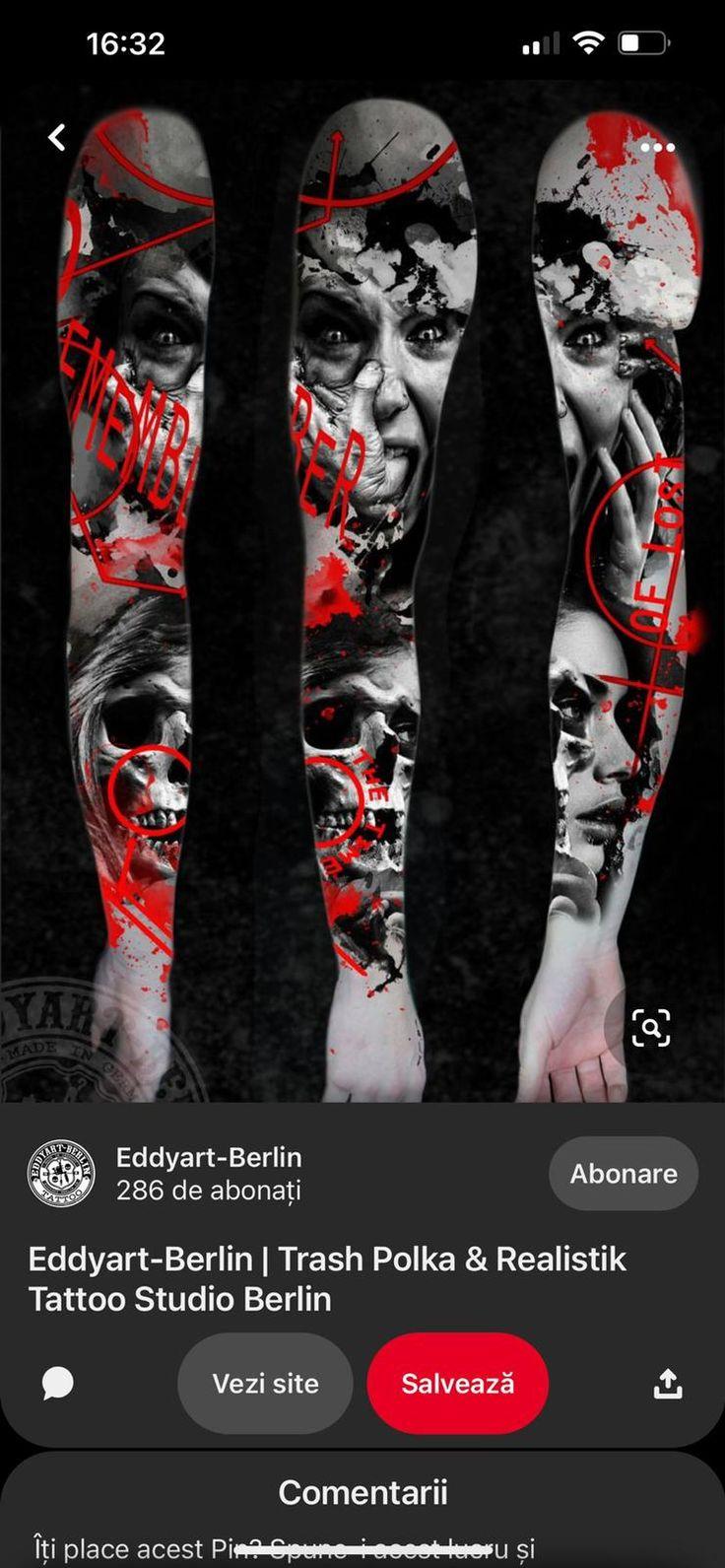Open the full tattoo sleeve image
Image resolution: width=725 pixels, height=1568 pixels.
pos(362,591)
